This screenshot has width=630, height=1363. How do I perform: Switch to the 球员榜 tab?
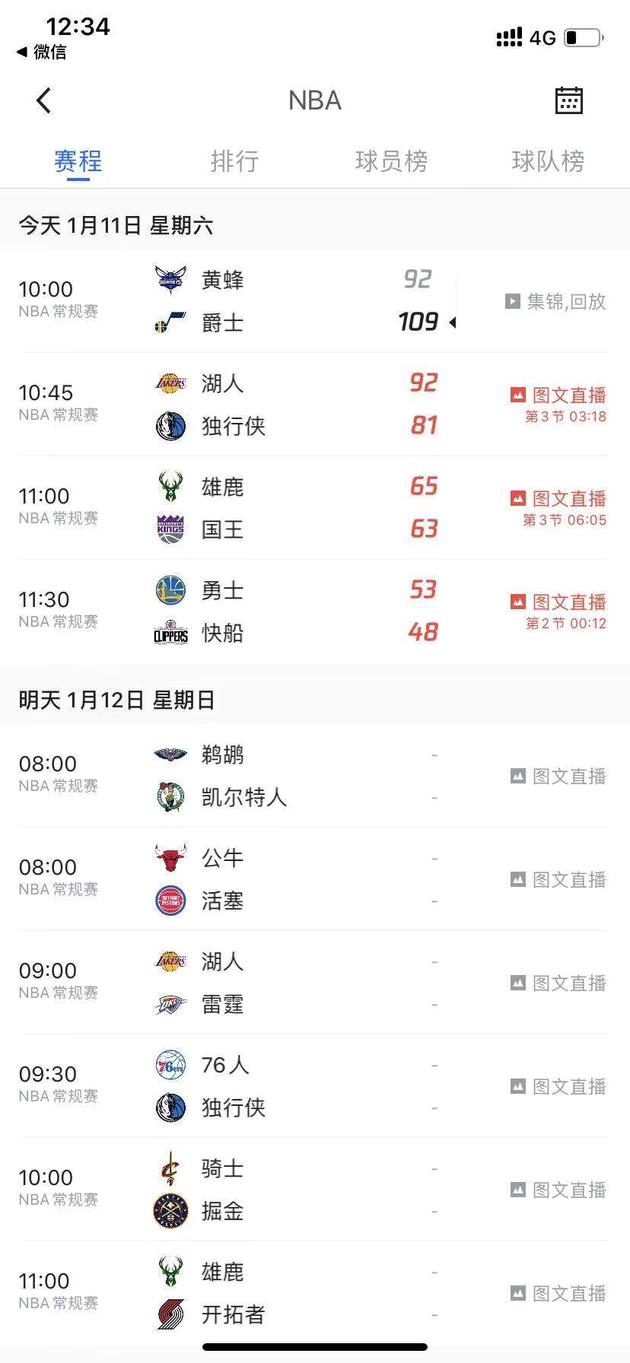pyautogui.click(x=391, y=161)
